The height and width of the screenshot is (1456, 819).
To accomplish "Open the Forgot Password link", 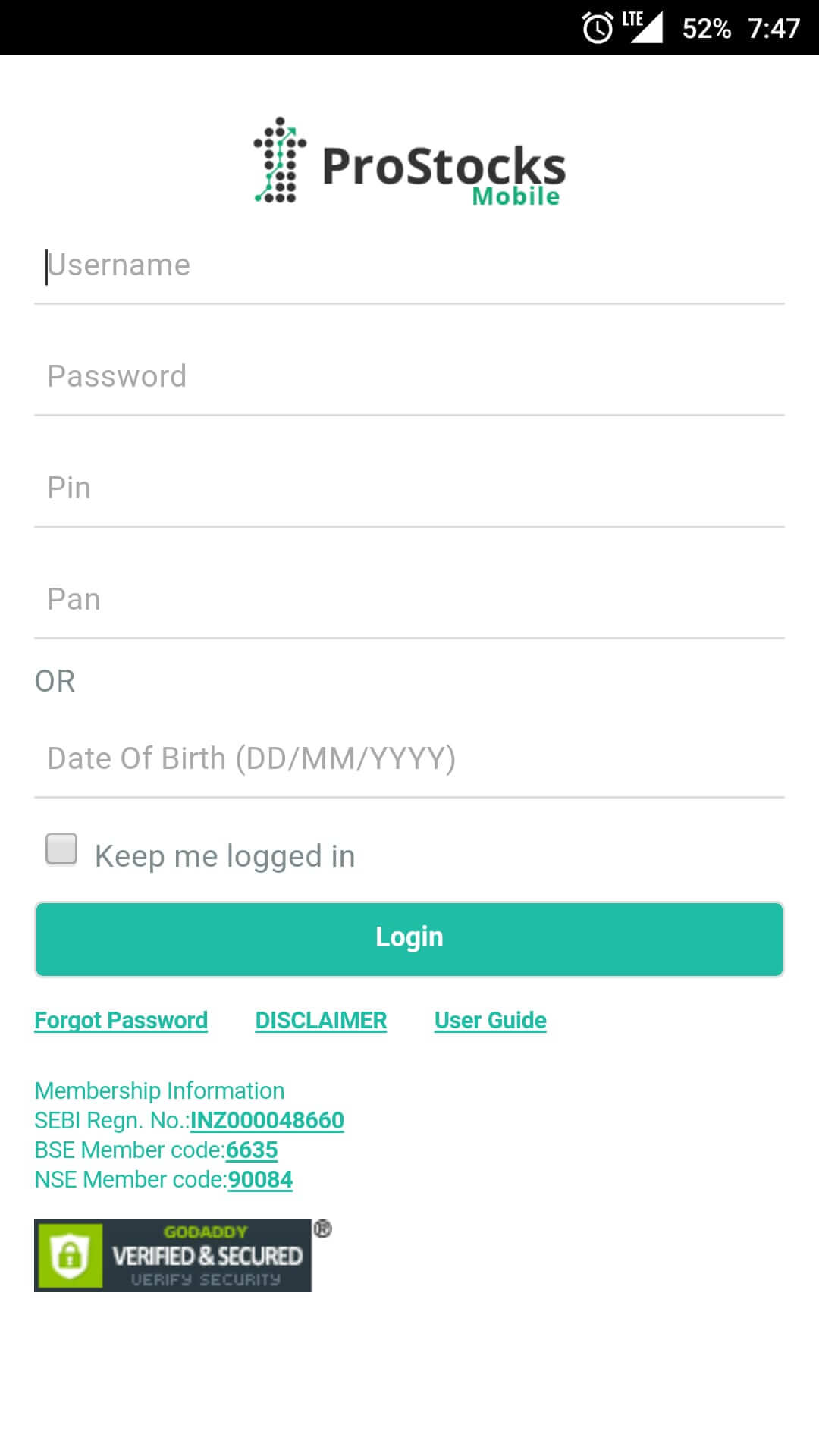I will click(x=121, y=1021).
